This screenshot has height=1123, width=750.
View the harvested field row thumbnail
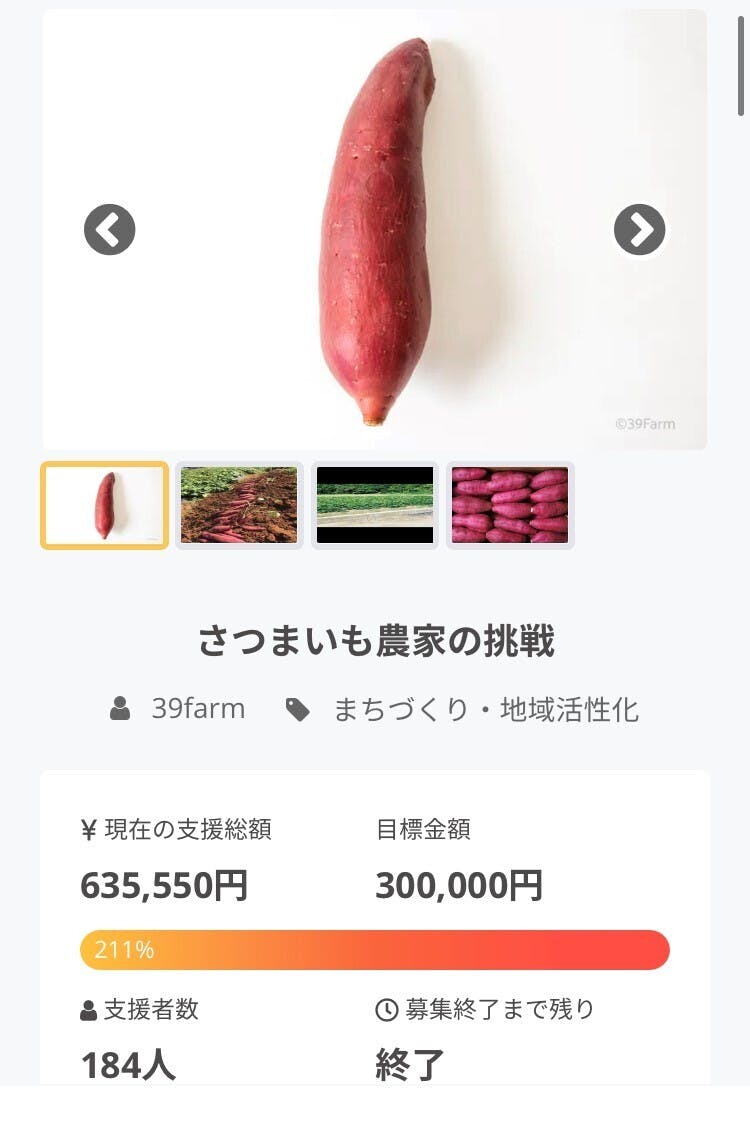[239, 505]
